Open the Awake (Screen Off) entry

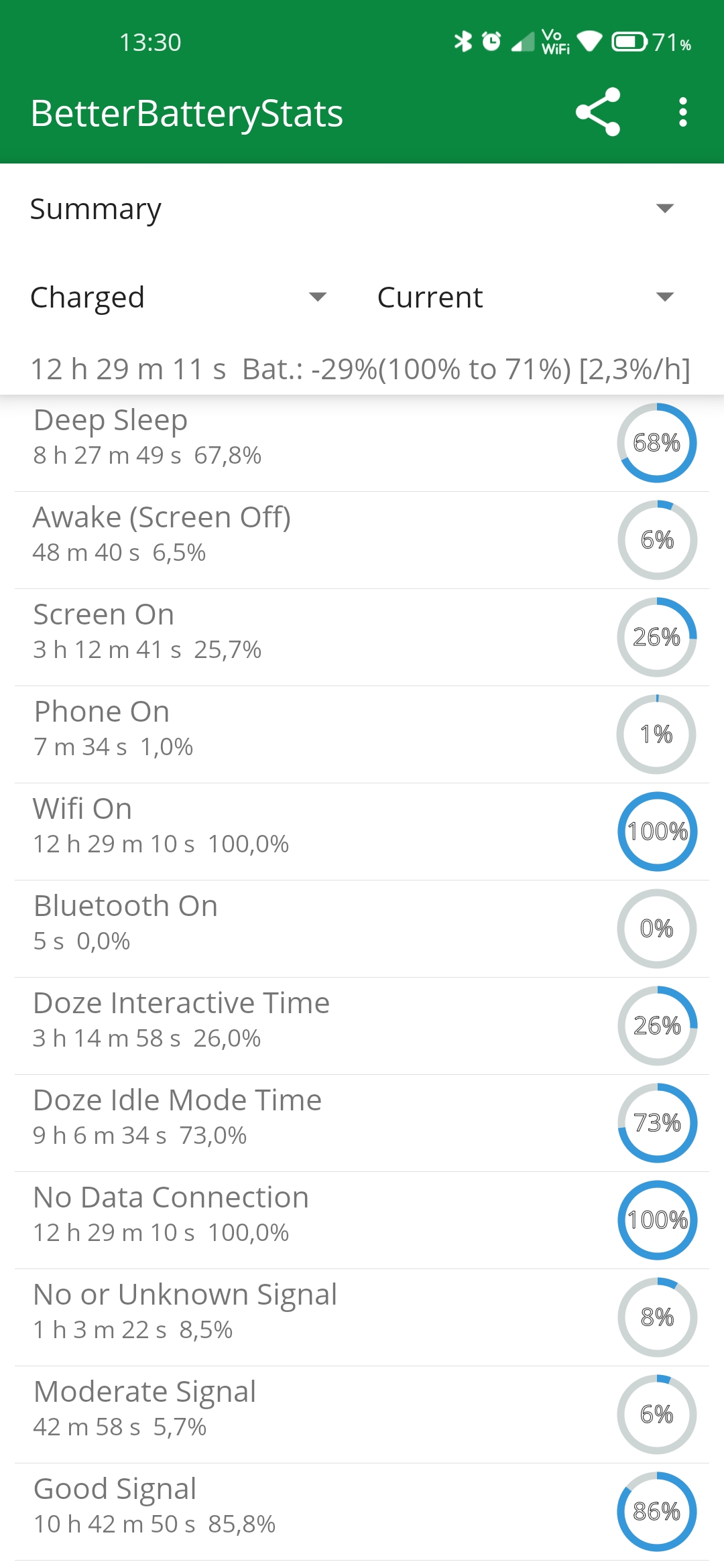362,540
